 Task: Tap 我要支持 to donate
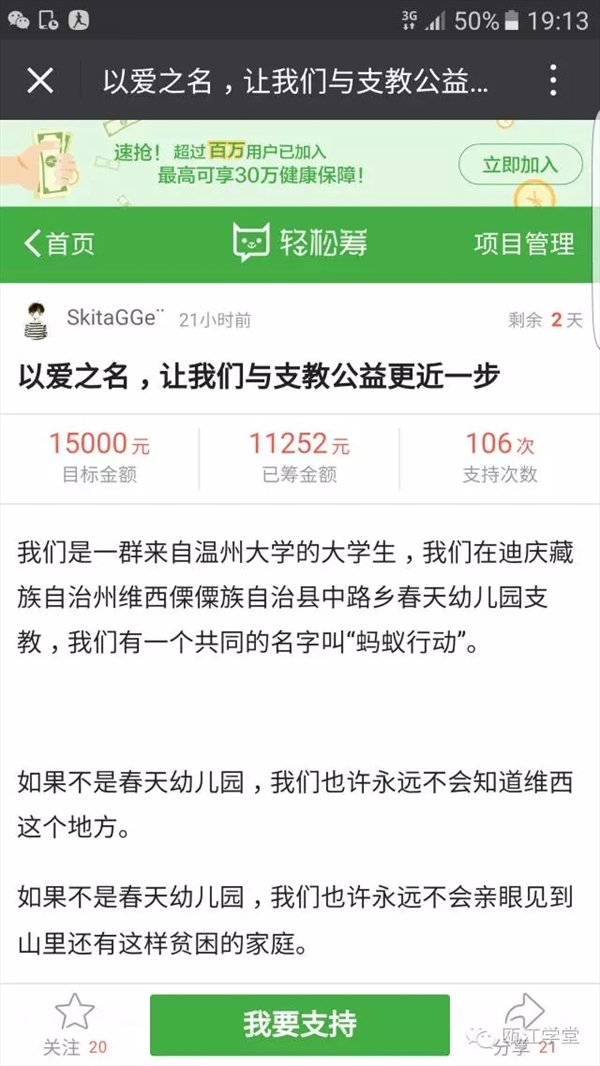pos(299,1024)
